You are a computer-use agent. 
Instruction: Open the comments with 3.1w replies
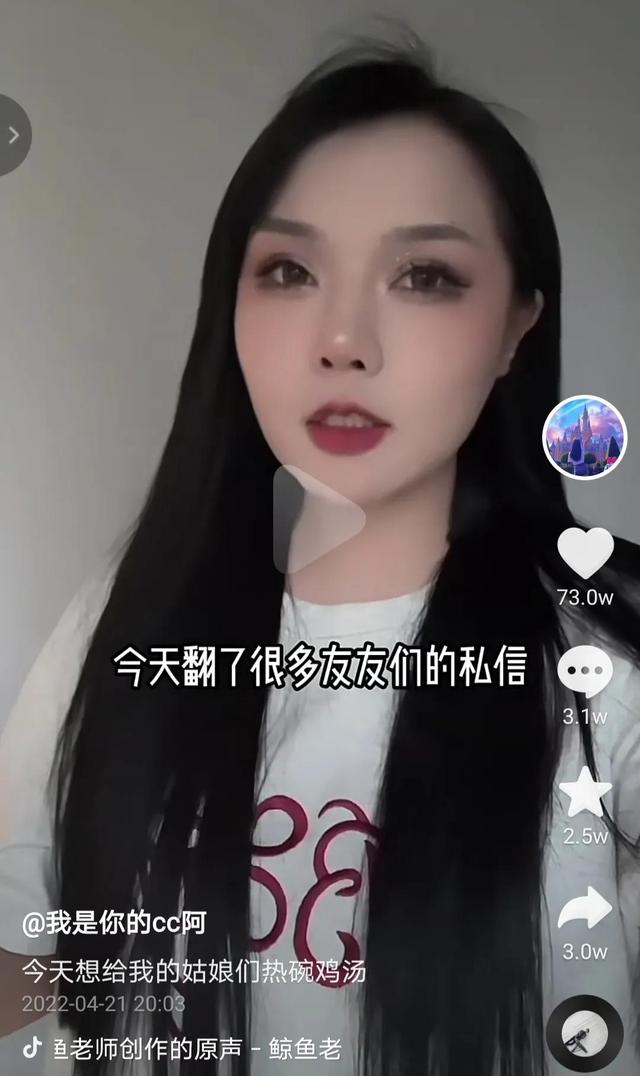585,671
